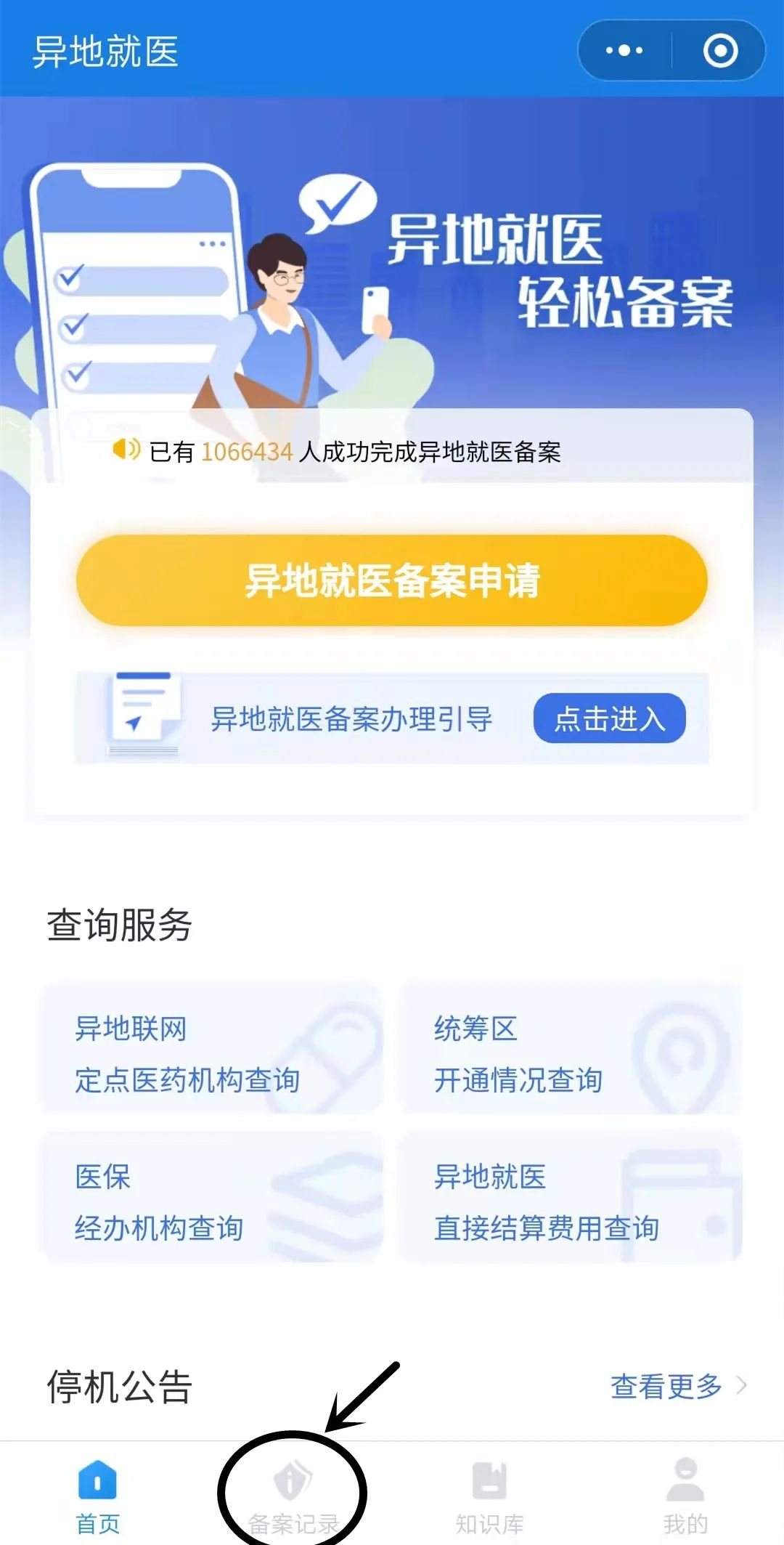Image resolution: width=784 pixels, height=1545 pixels.
Task: Start 异地就医备案申请
Action: click(392, 580)
